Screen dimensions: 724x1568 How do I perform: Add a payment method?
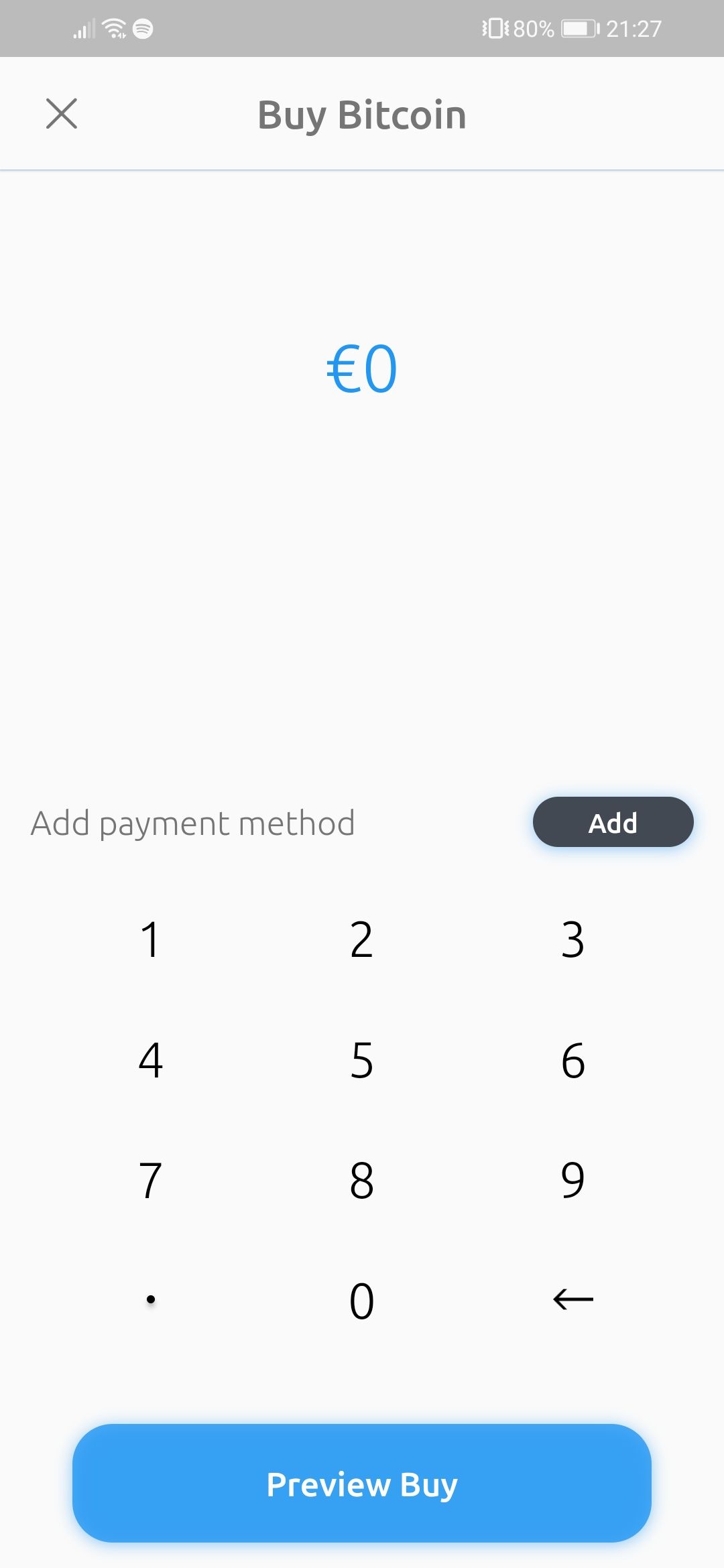613,822
